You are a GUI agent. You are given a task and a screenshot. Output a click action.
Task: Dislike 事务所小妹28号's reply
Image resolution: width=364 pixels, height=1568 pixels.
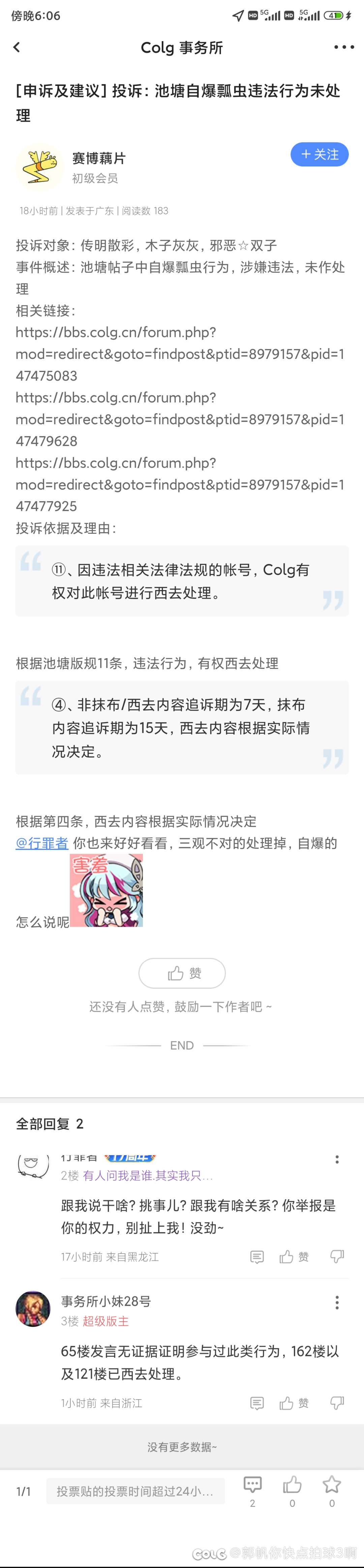pyautogui.click(x=337, y=1403)
